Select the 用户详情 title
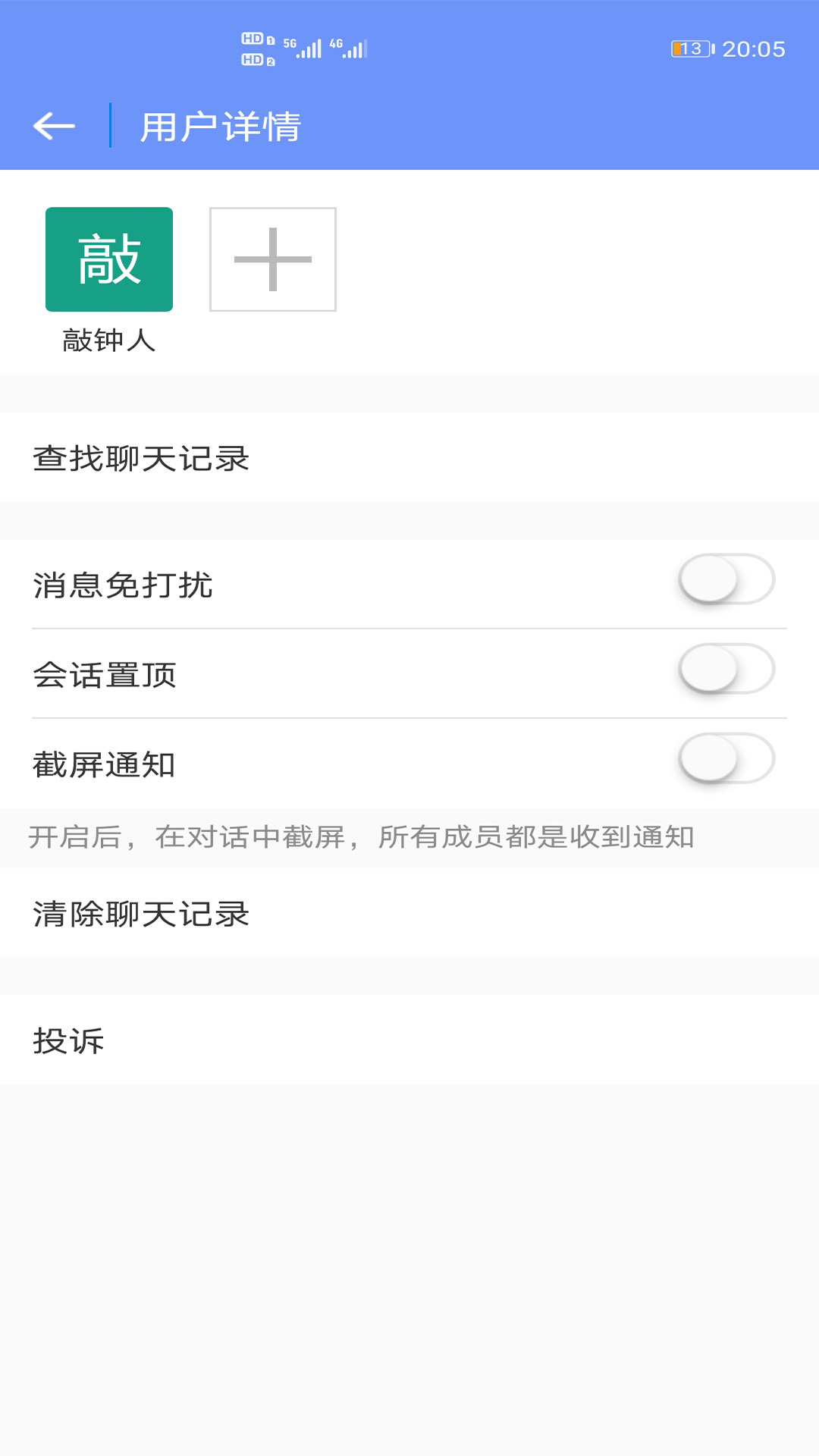 point(220,125)
